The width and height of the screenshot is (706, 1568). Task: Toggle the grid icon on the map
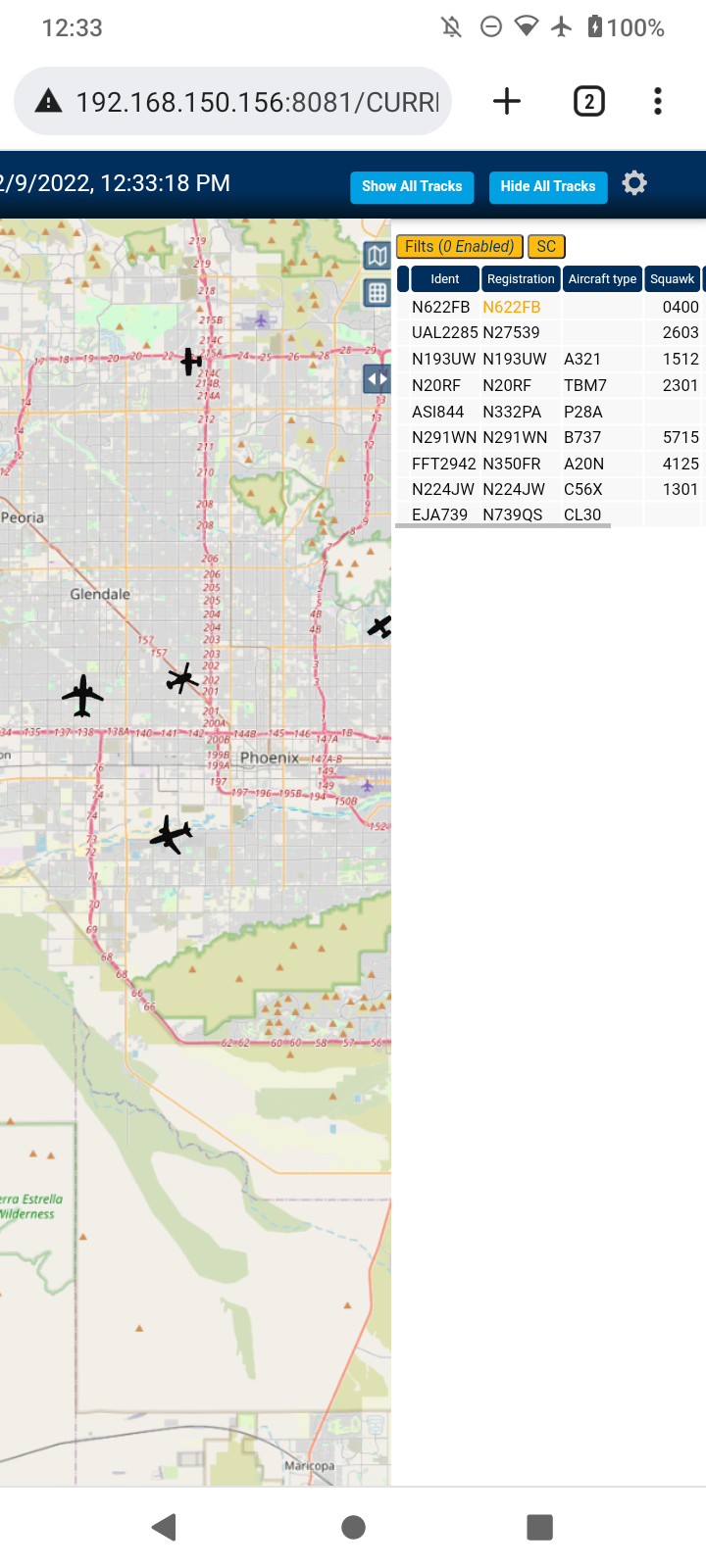coord(378,293)
